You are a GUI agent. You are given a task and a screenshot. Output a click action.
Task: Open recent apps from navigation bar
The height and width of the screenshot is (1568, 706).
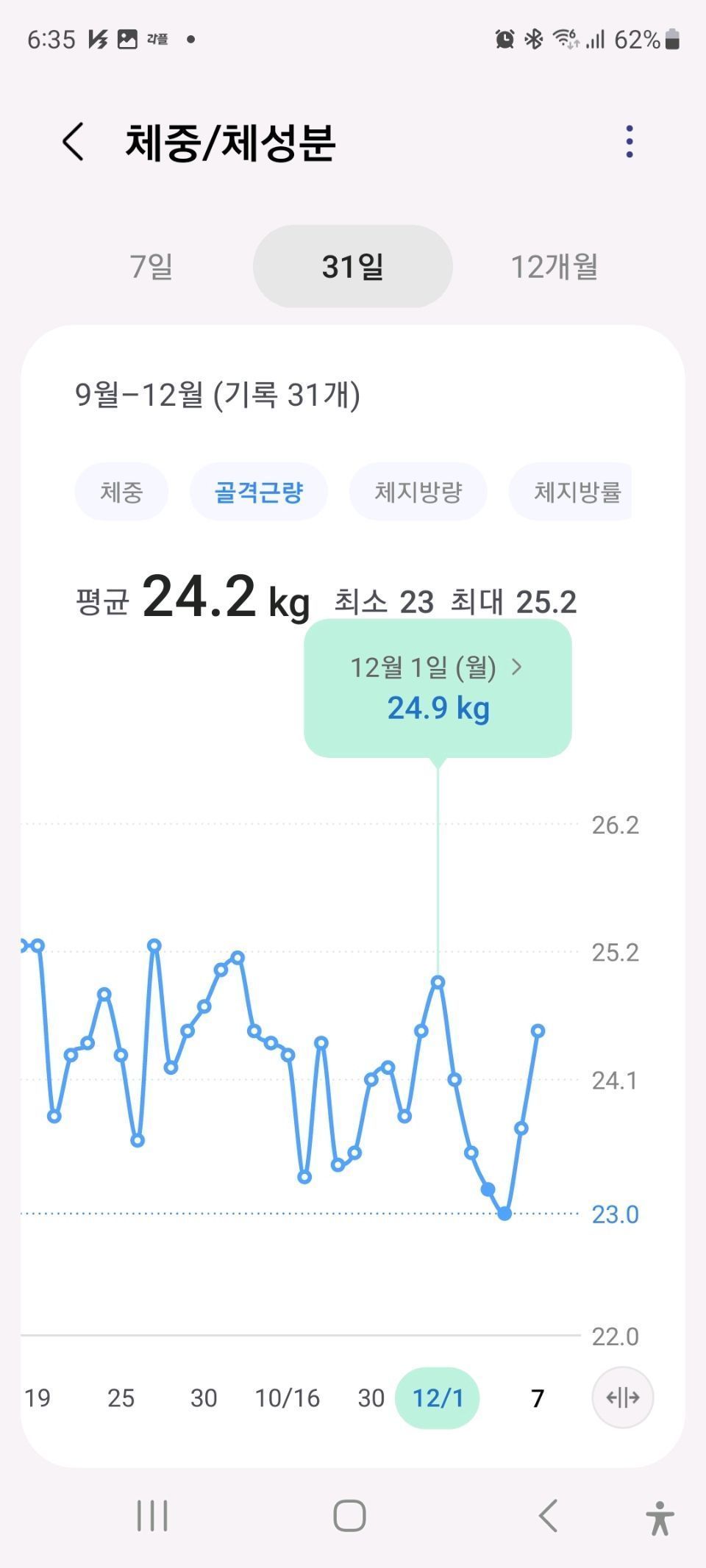[x=152, y=1515]
